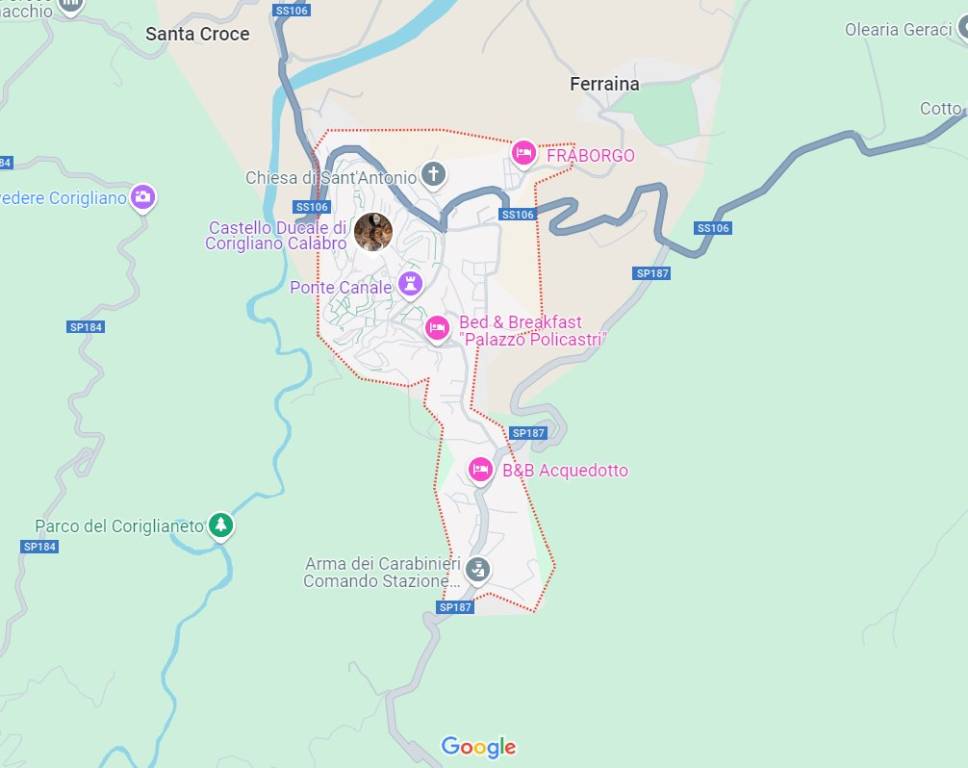
Task: Tap the Olearia Geraci place marker
Action: (x=961, y=29)
